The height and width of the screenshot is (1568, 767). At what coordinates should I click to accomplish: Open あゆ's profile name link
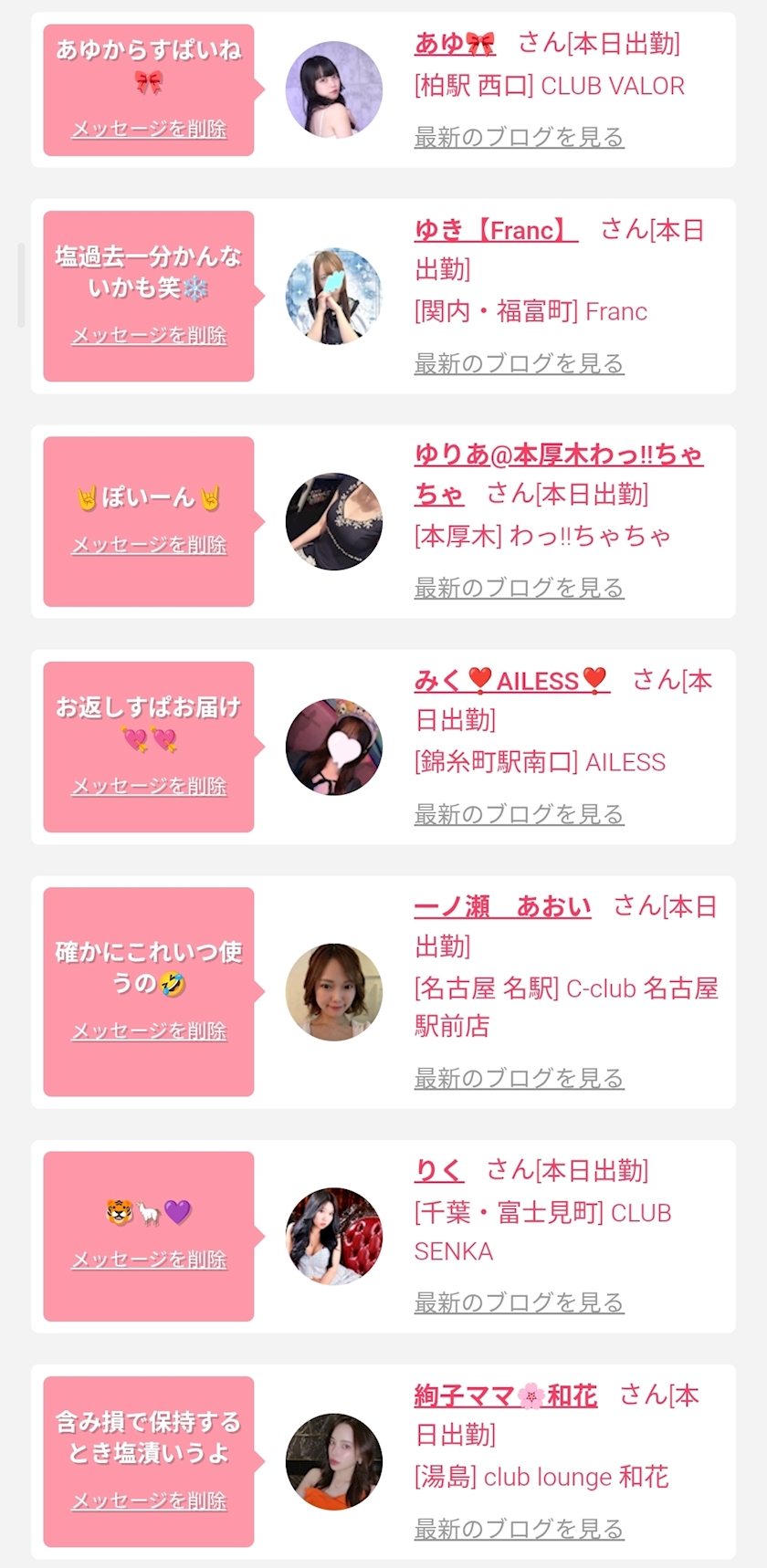coord(454,43)
